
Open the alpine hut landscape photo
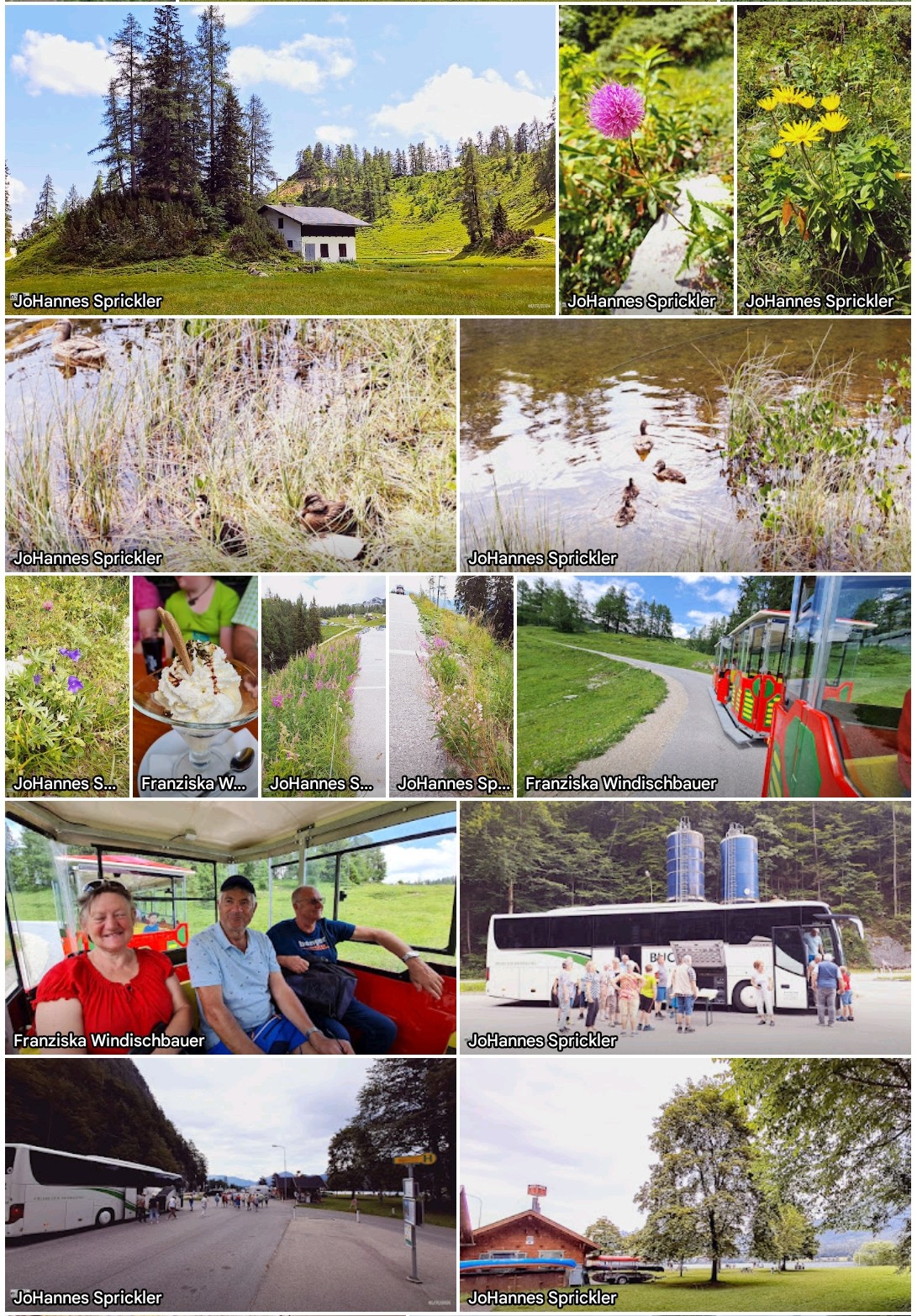tap(280, 160)
